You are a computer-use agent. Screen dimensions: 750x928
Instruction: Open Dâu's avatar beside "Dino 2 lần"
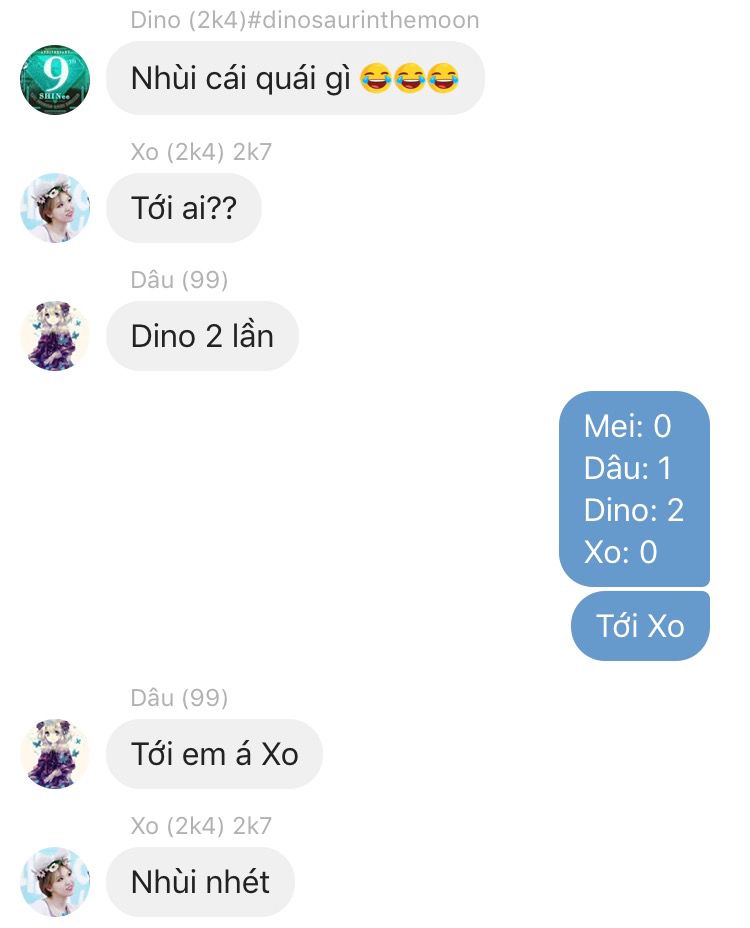(55, 336)
